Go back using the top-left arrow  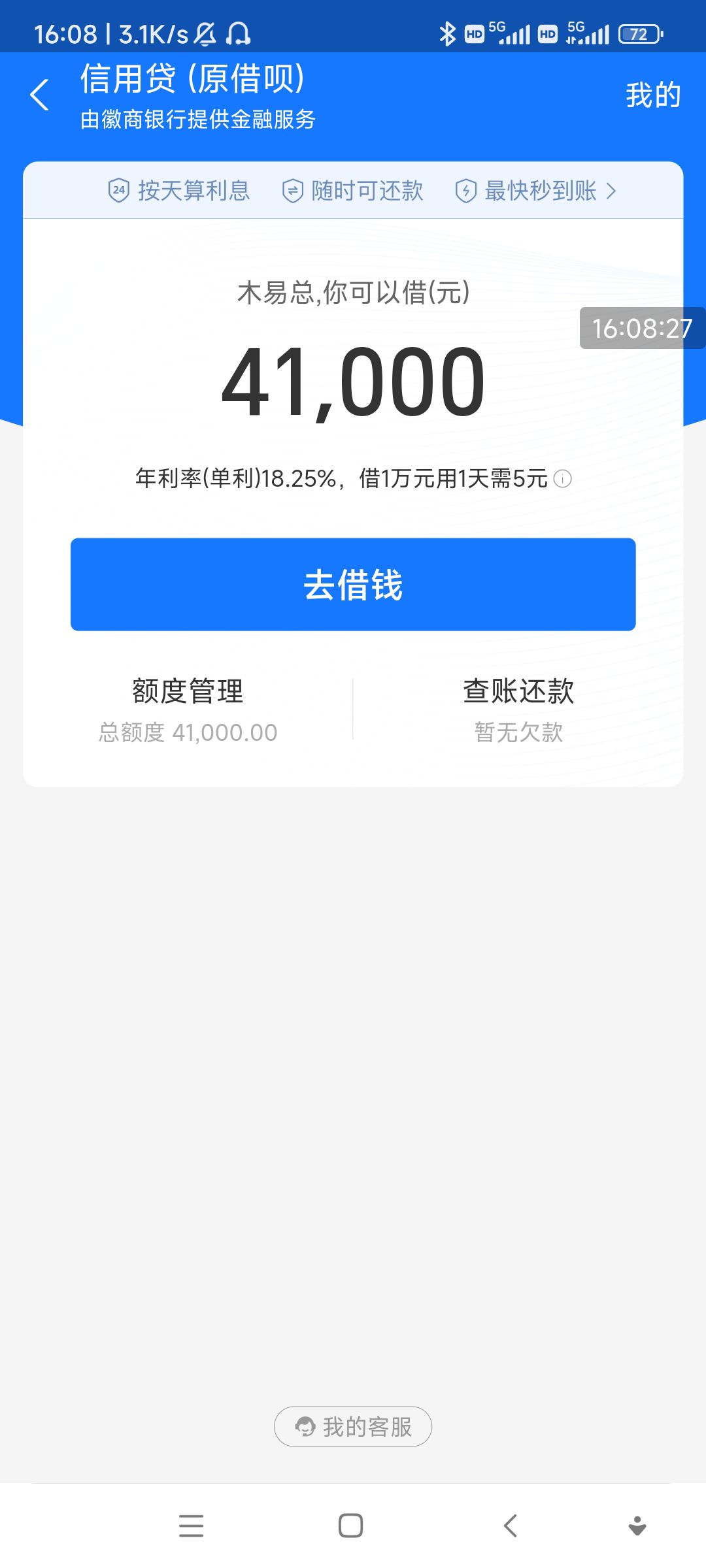click(x=40, y=95)
